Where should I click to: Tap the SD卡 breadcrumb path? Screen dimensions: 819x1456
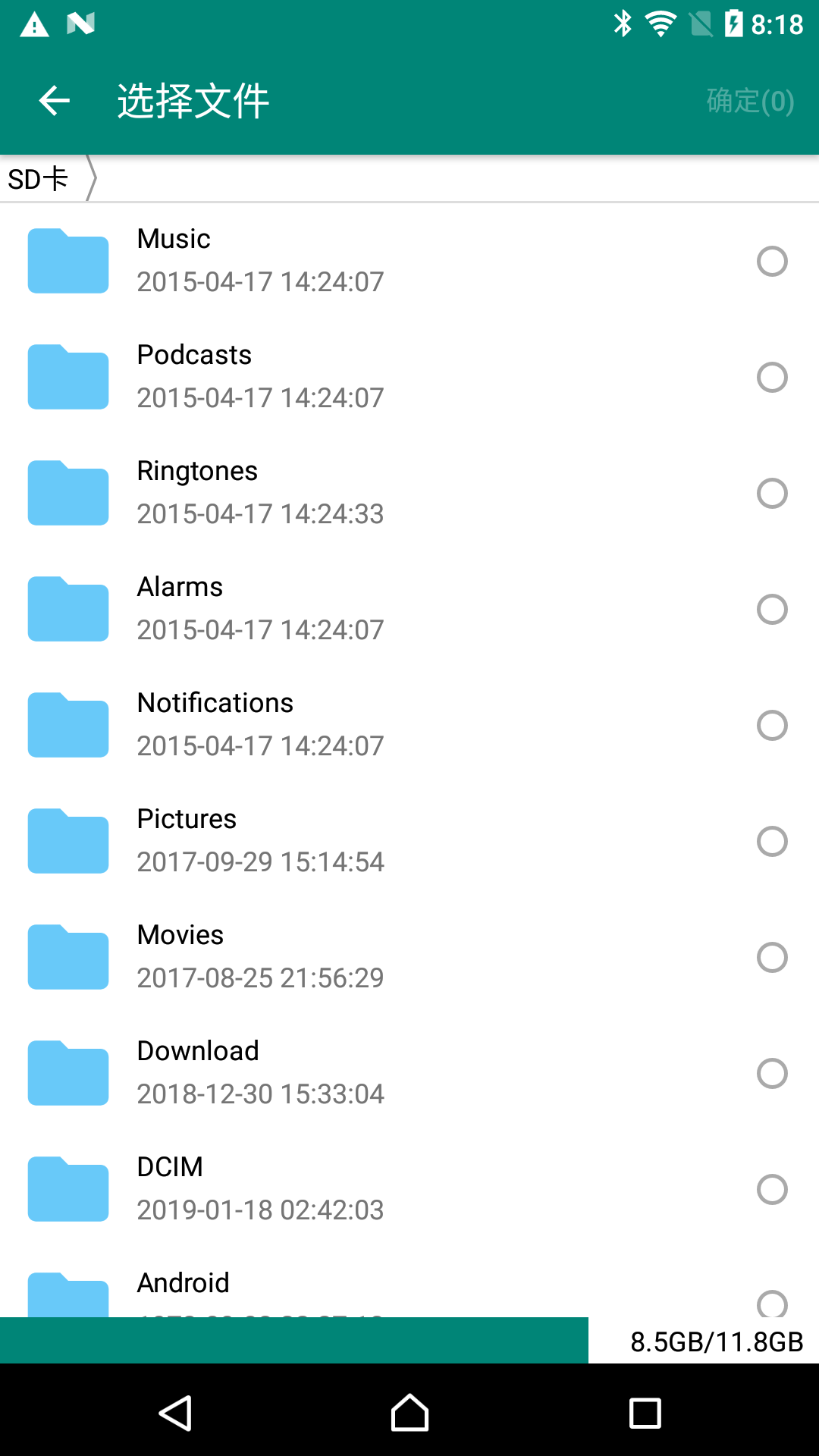coord(39,180)
